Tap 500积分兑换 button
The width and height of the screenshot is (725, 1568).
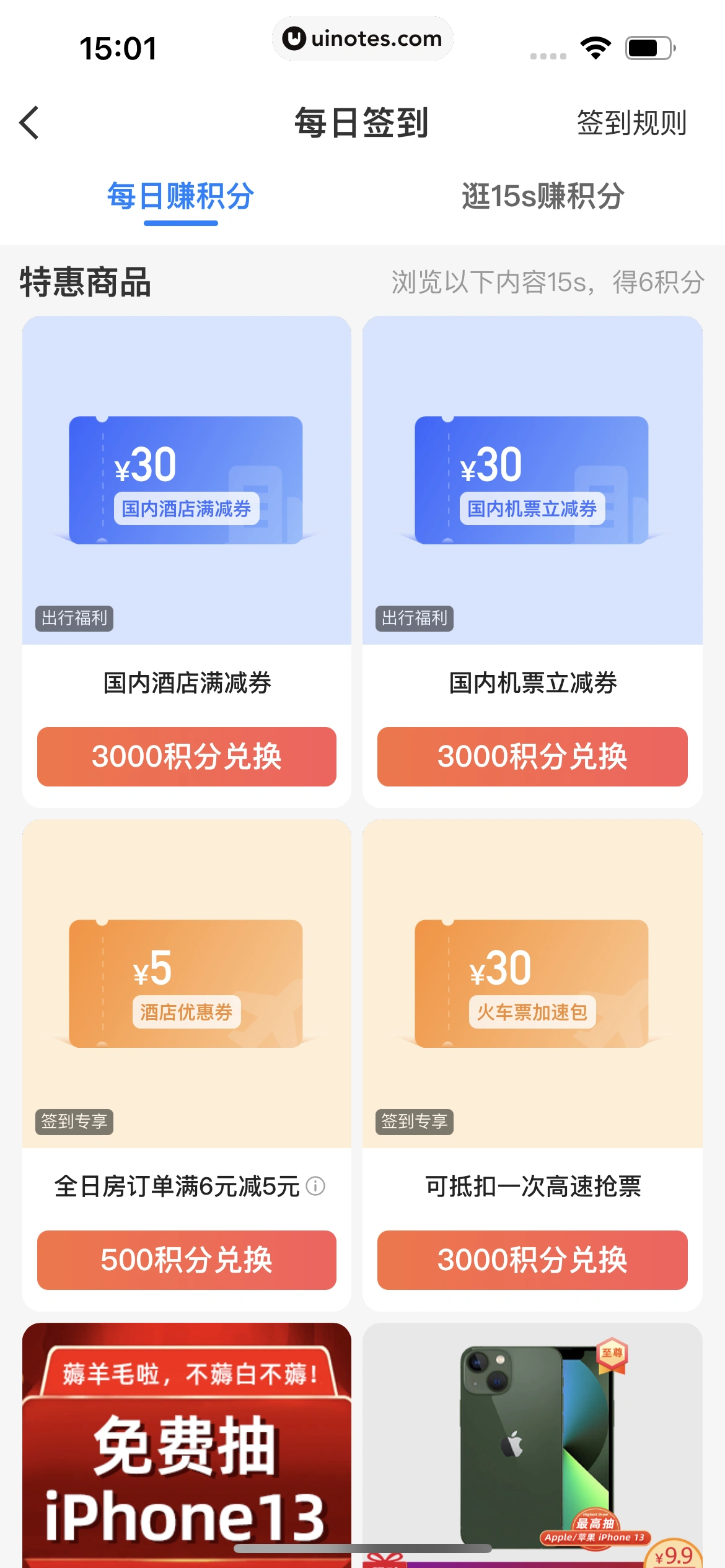[x=187, y=1260]
